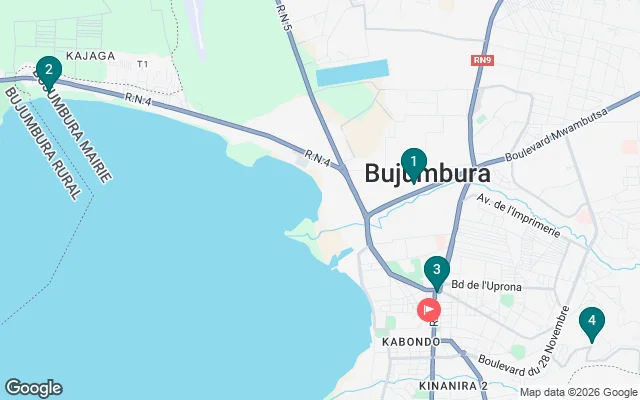Select map marker number 4
Image resolution: width=640 pixels, height=400 pixels.
point(592,321)
